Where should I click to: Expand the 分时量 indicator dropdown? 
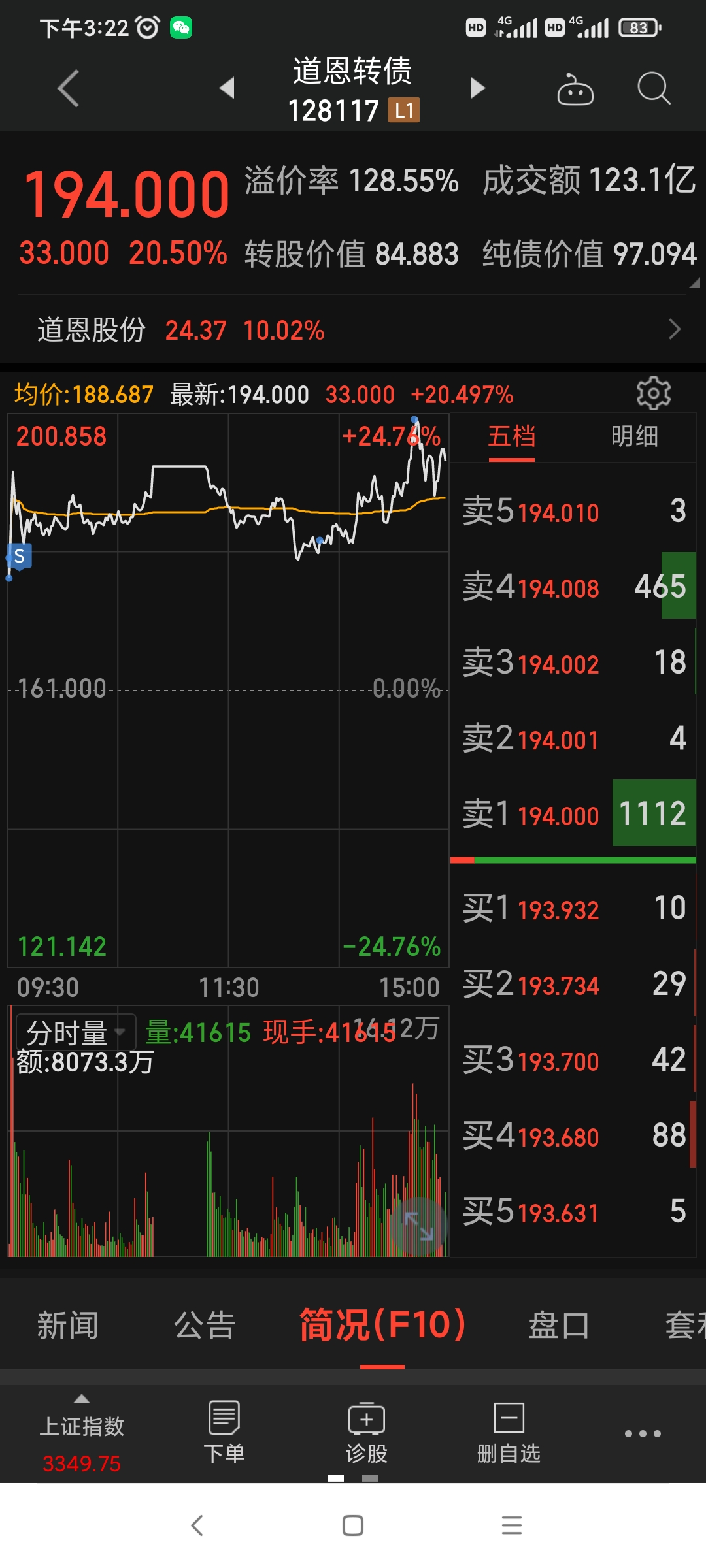(75, 1032)
